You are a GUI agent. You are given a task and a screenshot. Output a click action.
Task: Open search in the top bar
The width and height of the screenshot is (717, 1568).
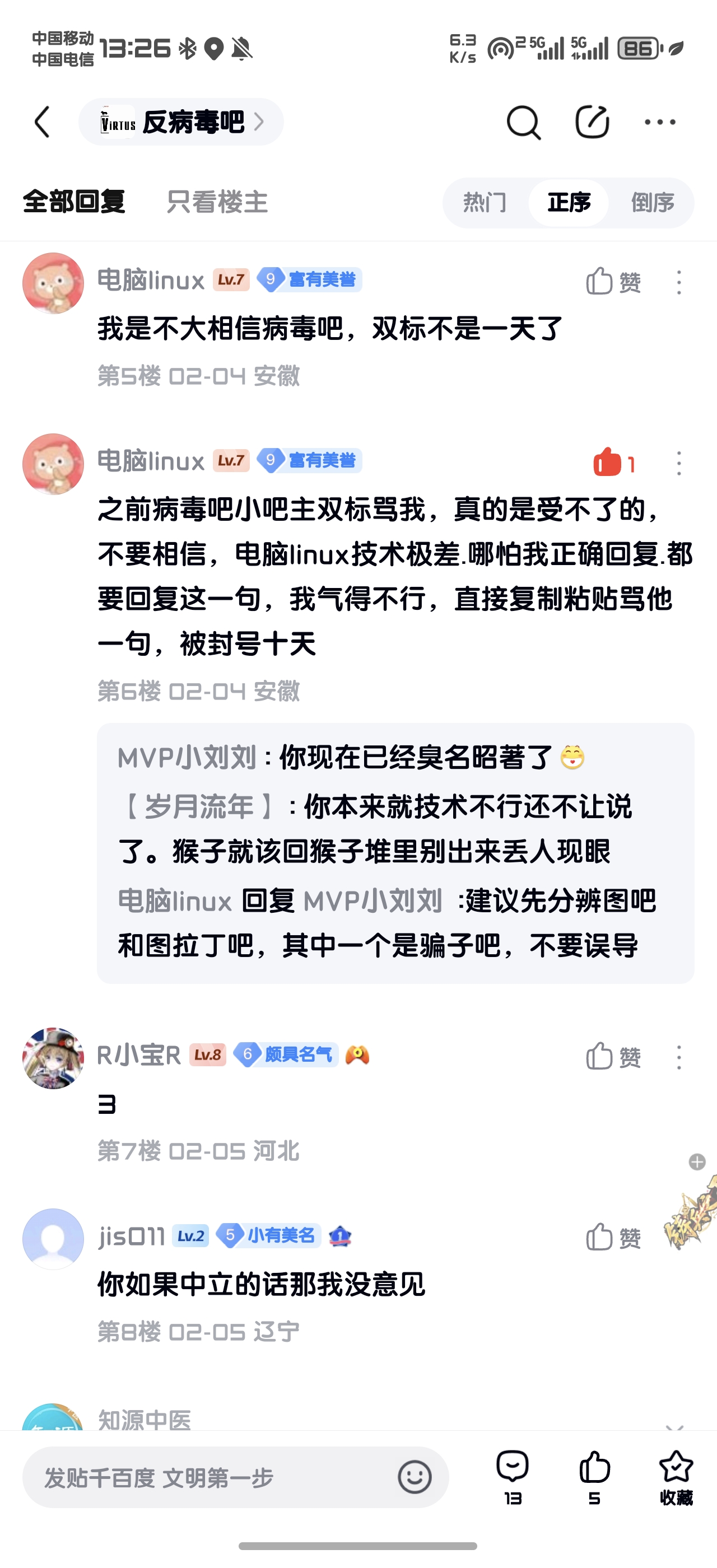[x=523, y=122]
